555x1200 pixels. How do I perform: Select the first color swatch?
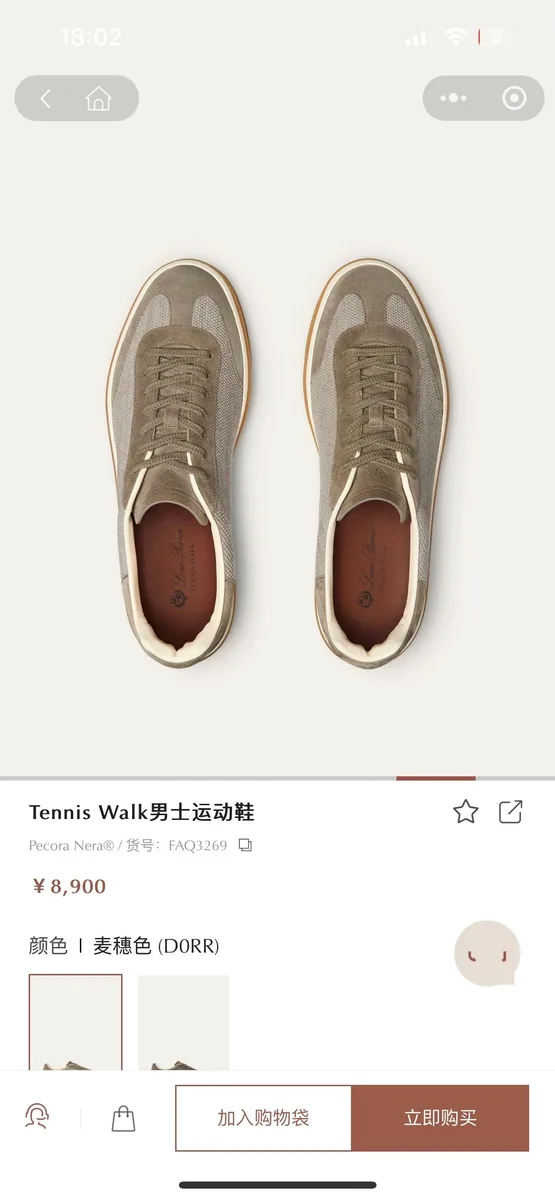pyautogui.click(x=76, y=1022)
